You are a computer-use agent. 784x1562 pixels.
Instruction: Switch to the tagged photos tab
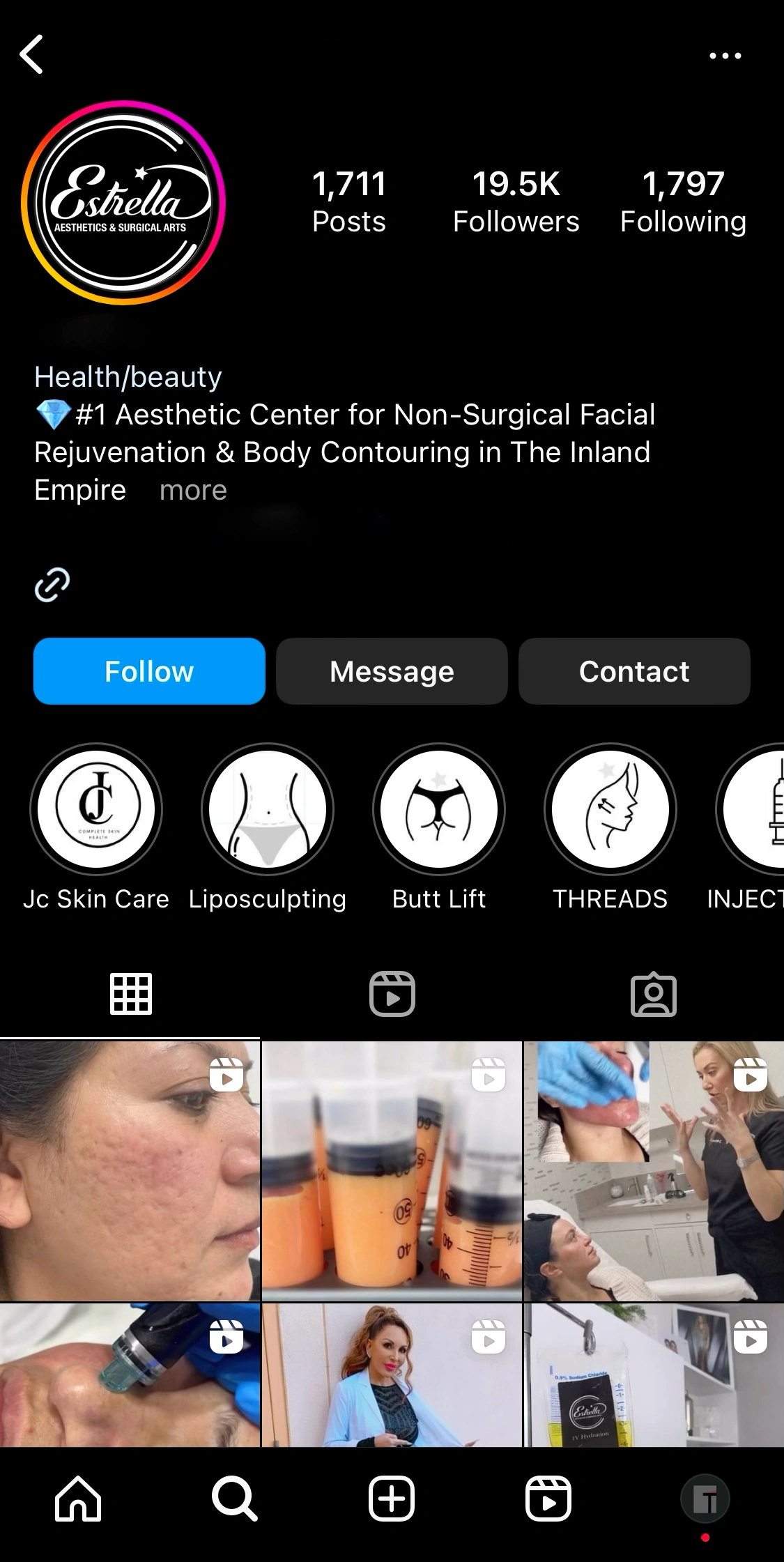653,994
